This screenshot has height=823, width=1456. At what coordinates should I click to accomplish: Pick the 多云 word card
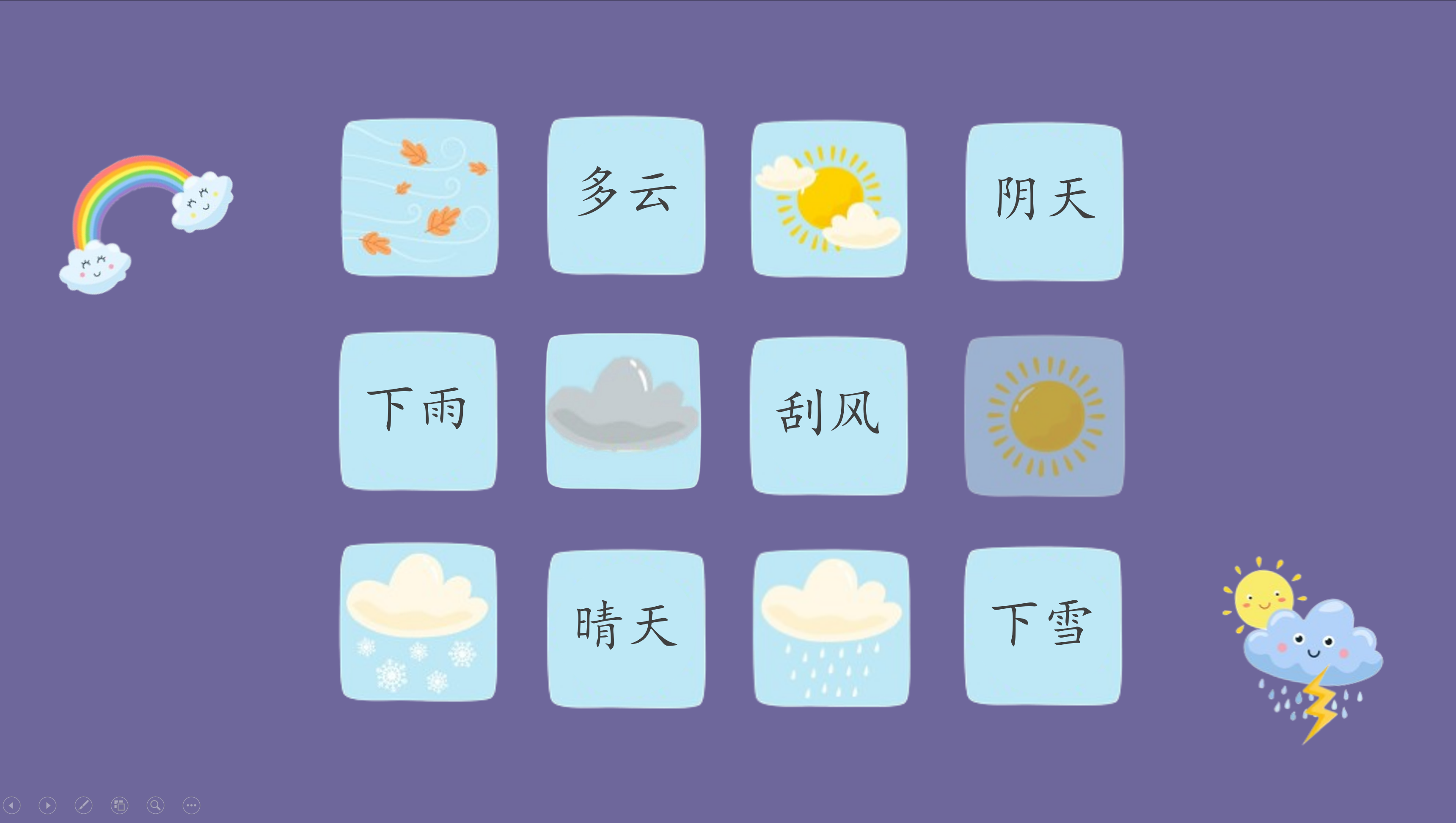[626, 196]
